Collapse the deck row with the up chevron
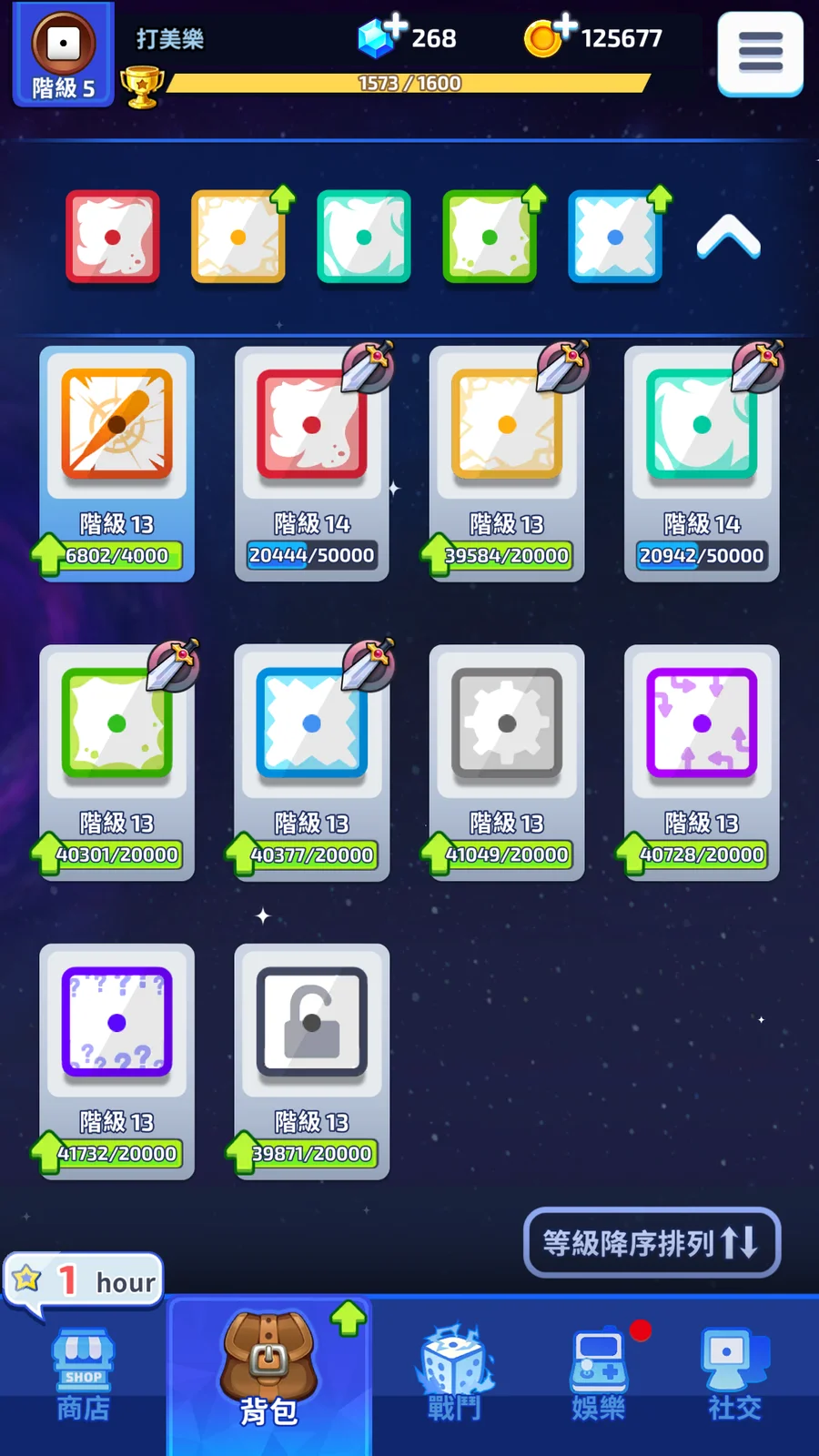This screenshot has width=819, height=1456. 728,238
